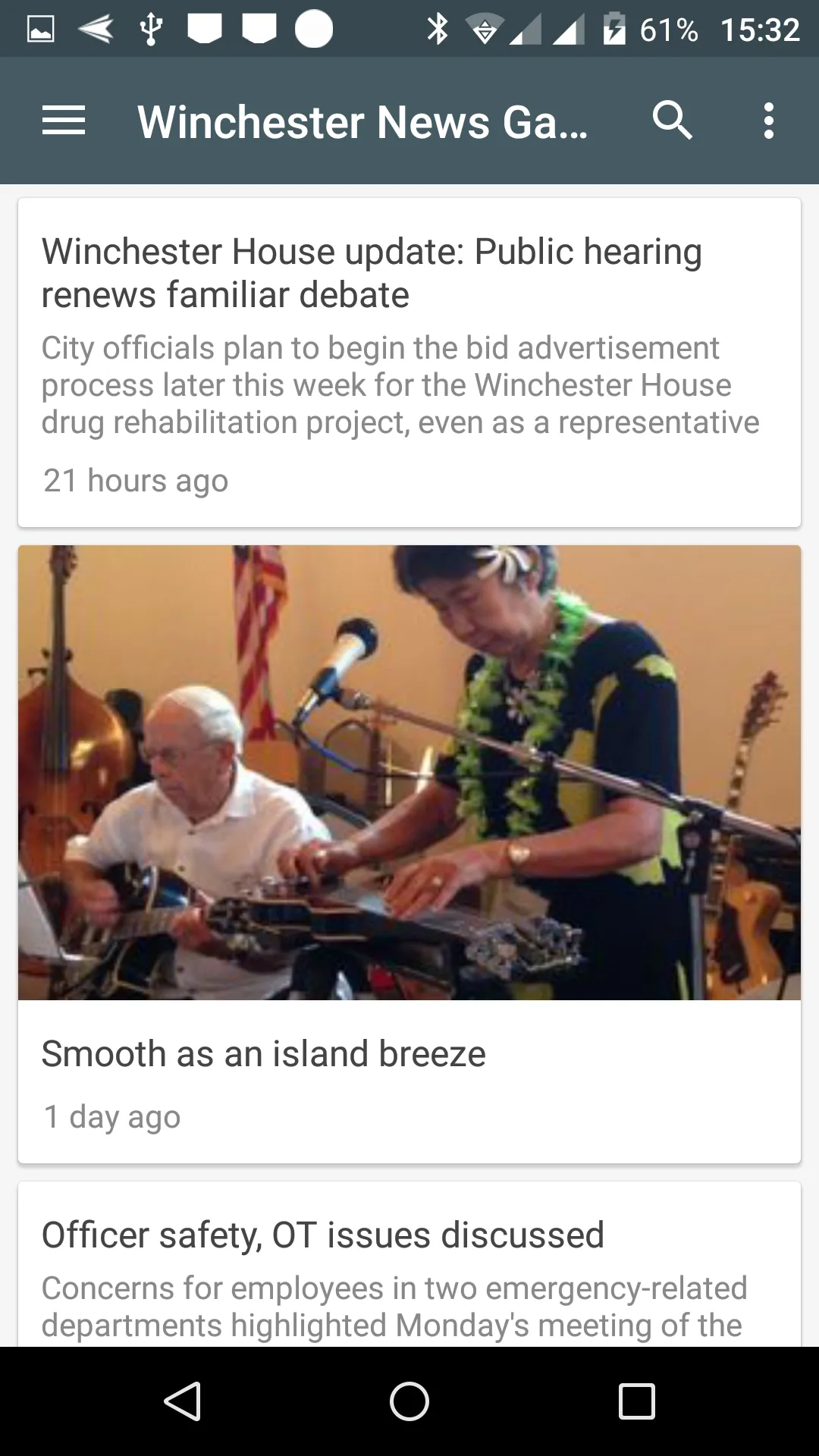Tap the system home button

409,1401
